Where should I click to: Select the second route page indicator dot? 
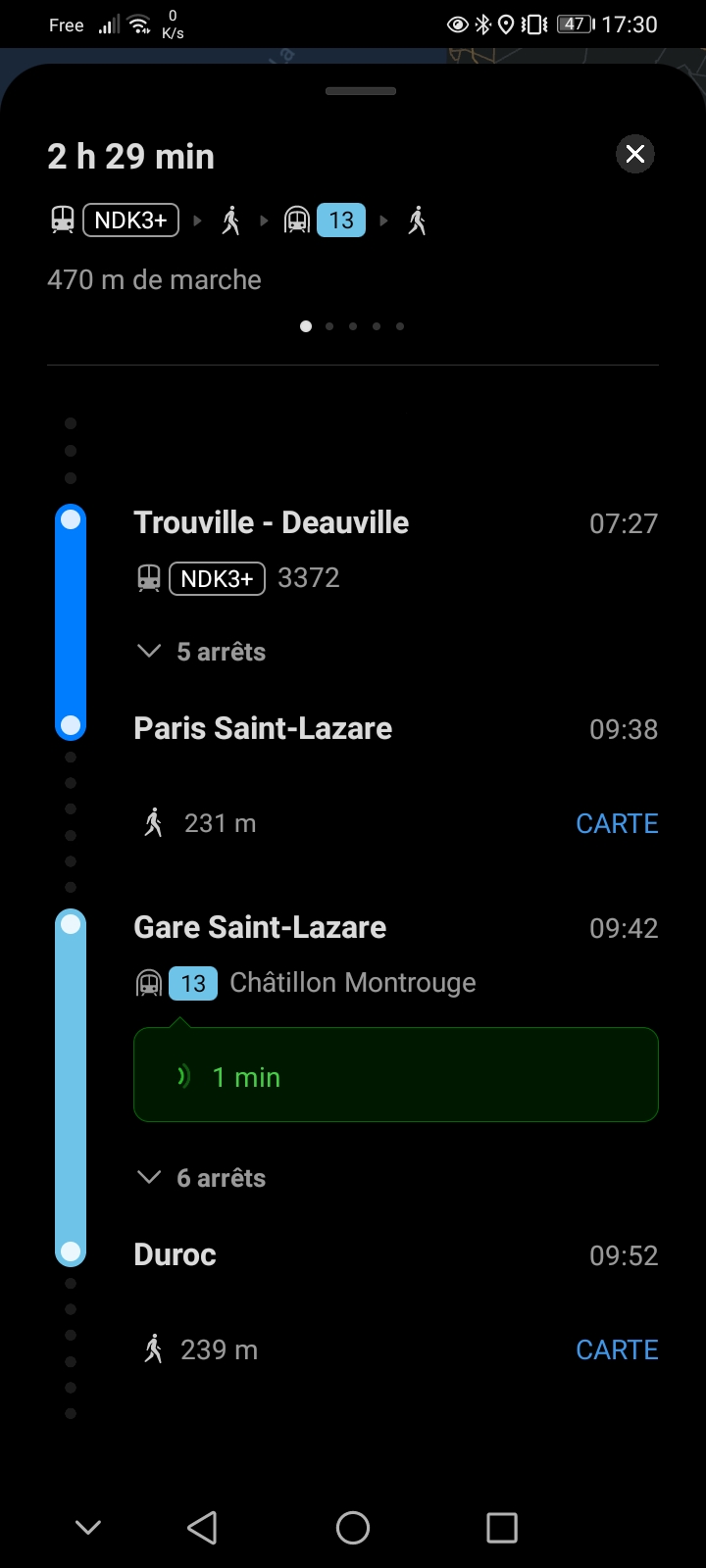328,326
